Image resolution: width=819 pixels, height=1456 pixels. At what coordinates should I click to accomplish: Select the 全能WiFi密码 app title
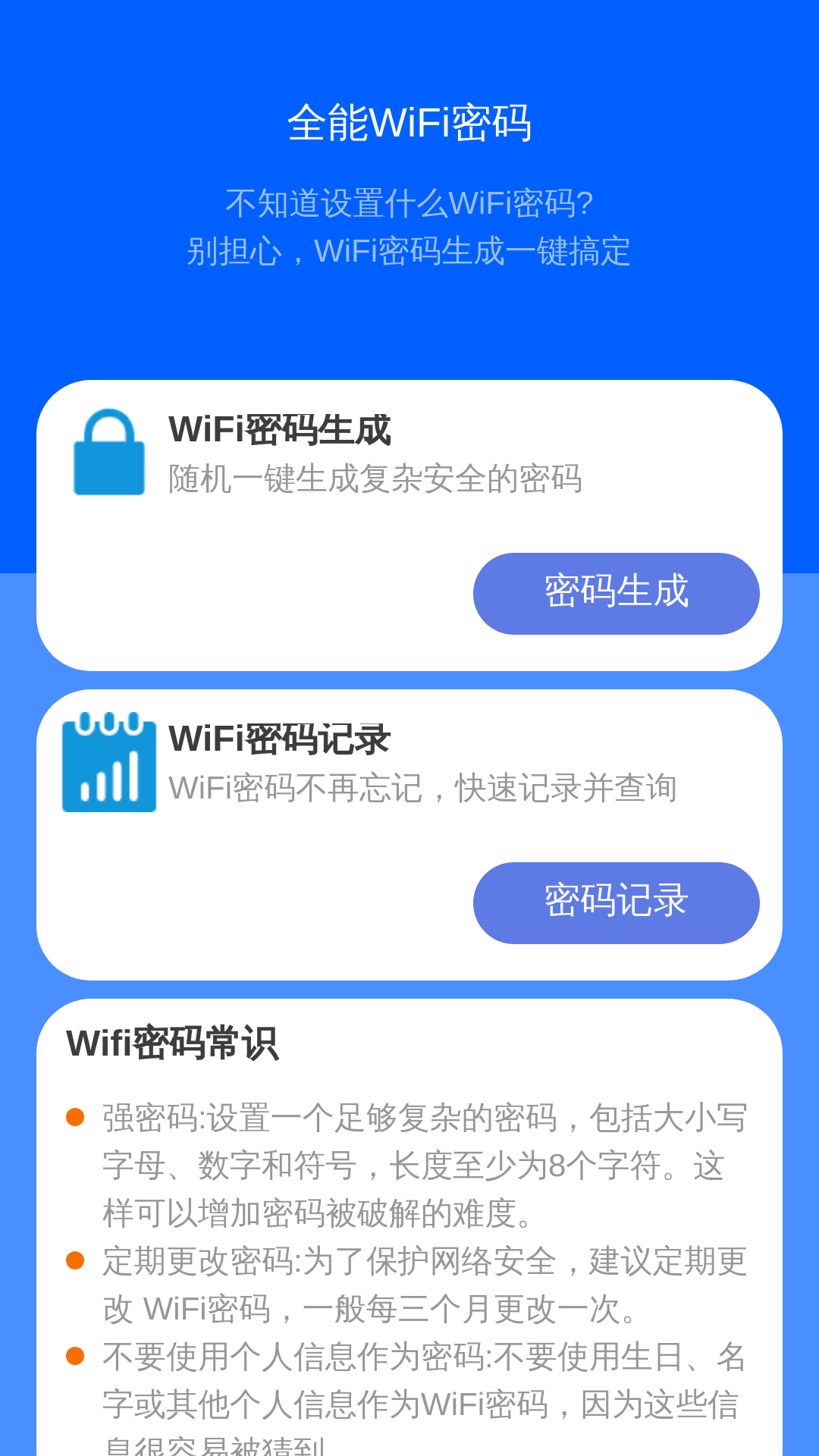409,124
